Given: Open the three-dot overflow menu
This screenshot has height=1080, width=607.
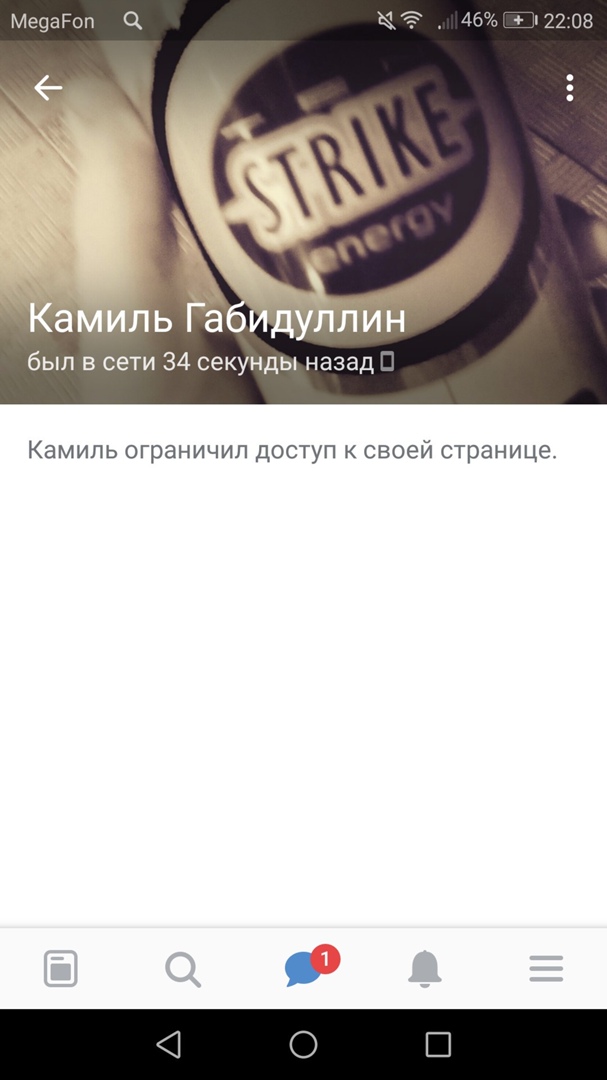Looking at the screenshot, I should point(569,88).
